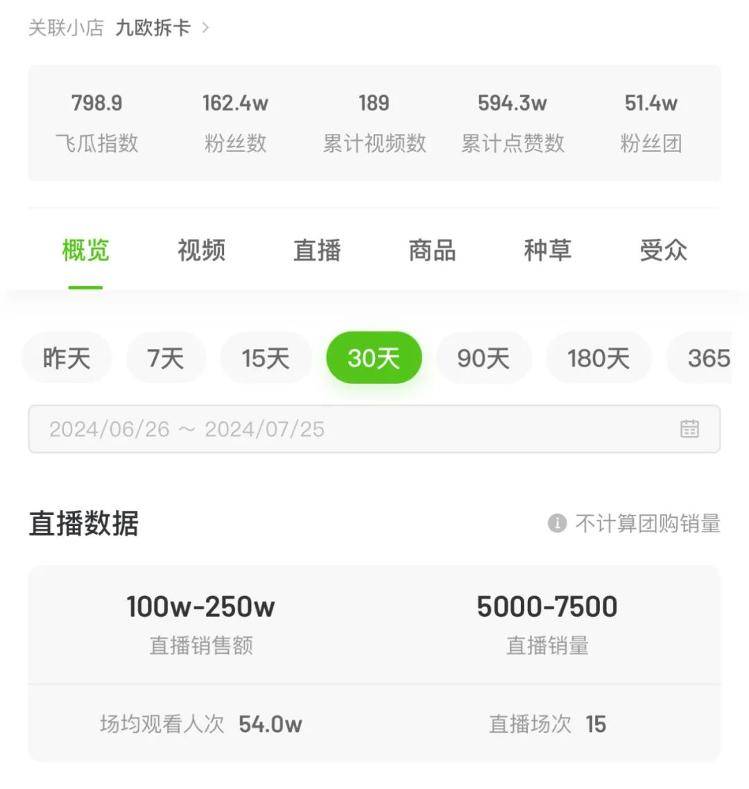Open the 直播 tab
Screen dimensions: 749x789
[x=317, y=250]
